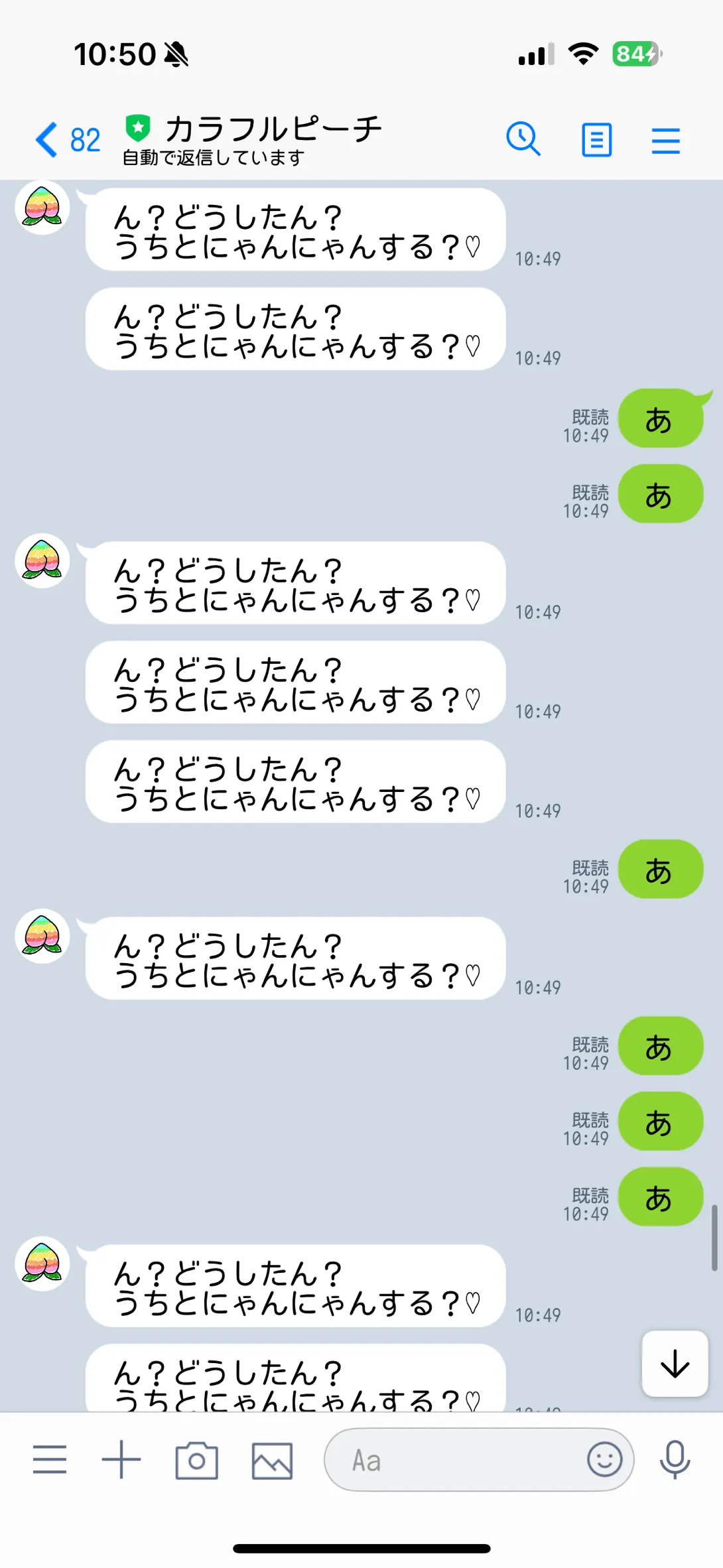Open the photo gallery picker
The image size is (723, 1568).
pos(272,1460)
